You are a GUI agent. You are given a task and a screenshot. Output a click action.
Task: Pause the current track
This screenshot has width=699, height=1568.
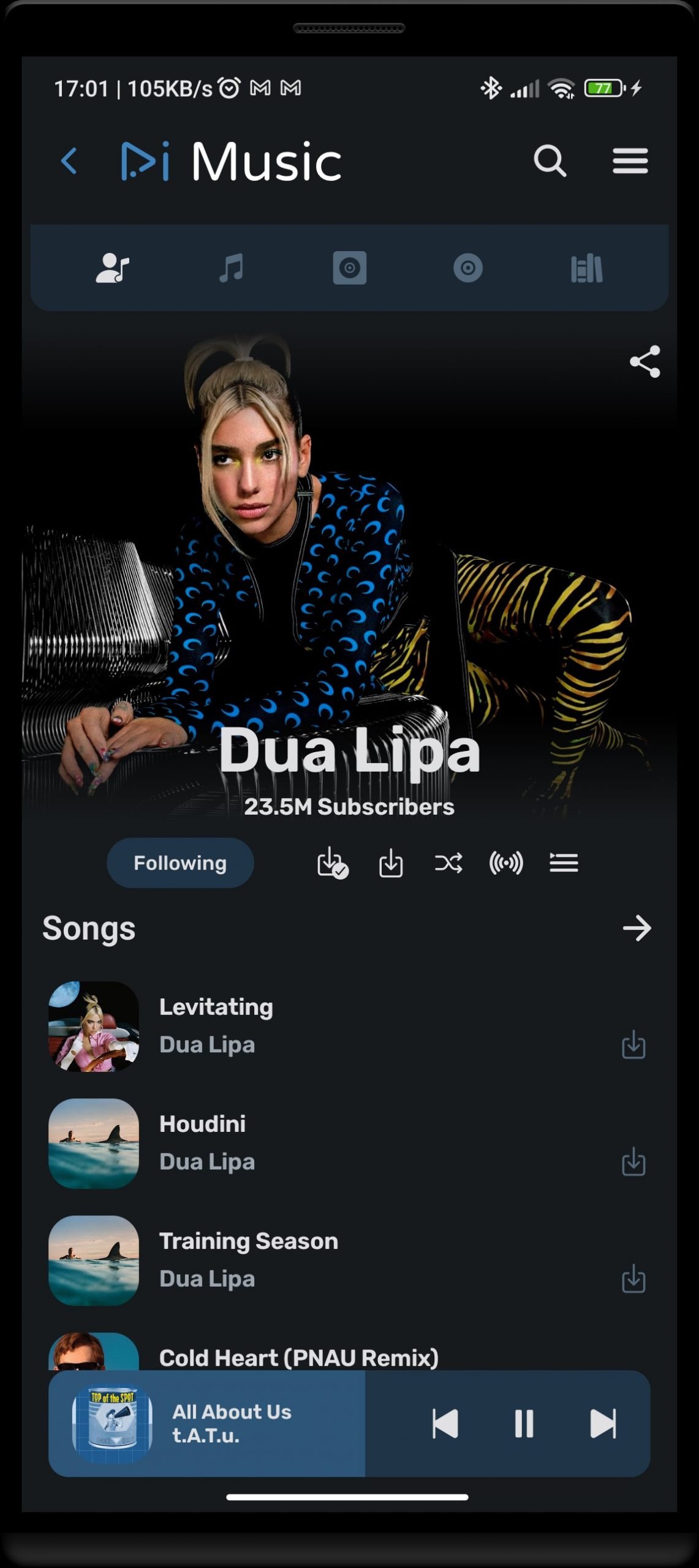(524, 1423)
